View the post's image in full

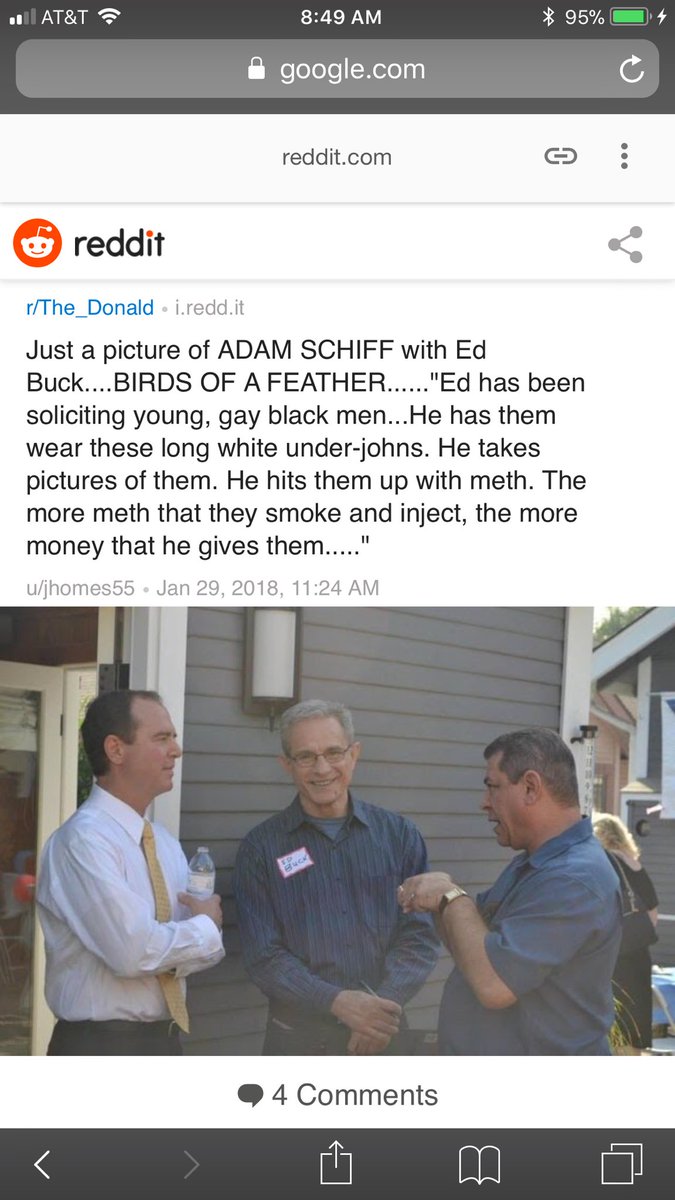tap(337, 830)
